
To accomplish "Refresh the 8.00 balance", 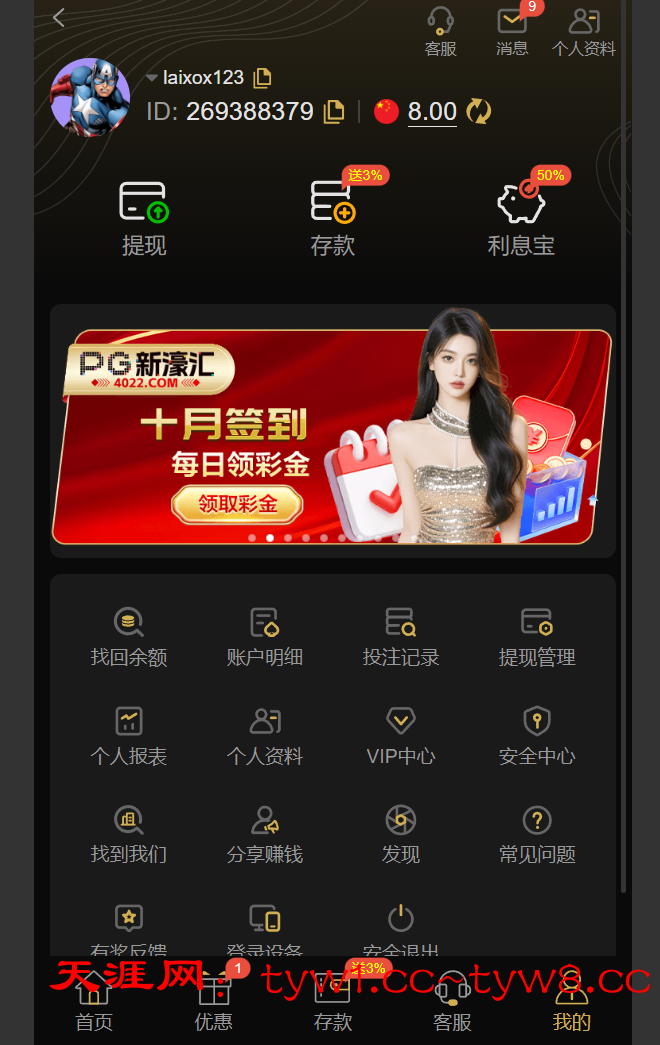I will coord(479,111).
